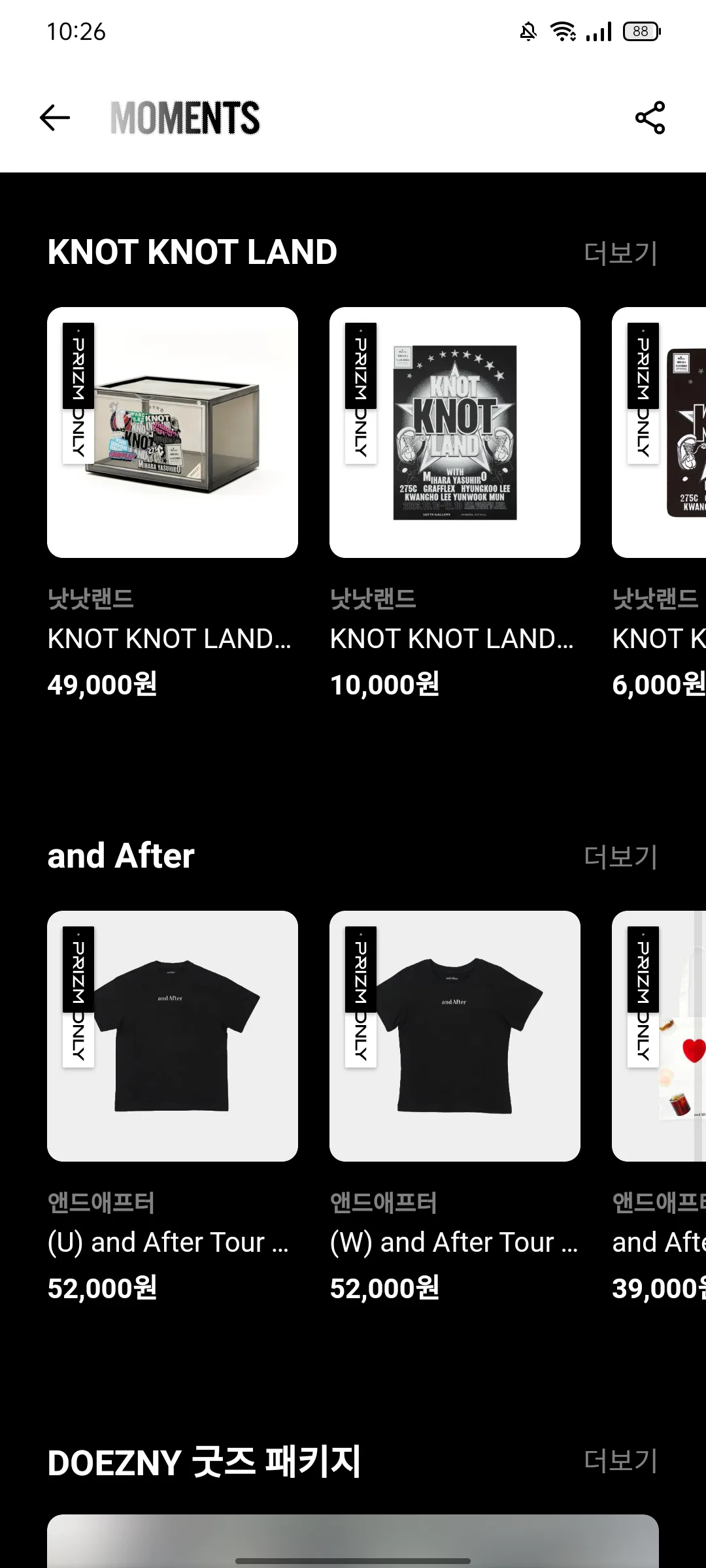Image resolution: width=706 pixels, height=1568 pixels.
Task: Go back using the arrow icon
Action: [55, 118]
